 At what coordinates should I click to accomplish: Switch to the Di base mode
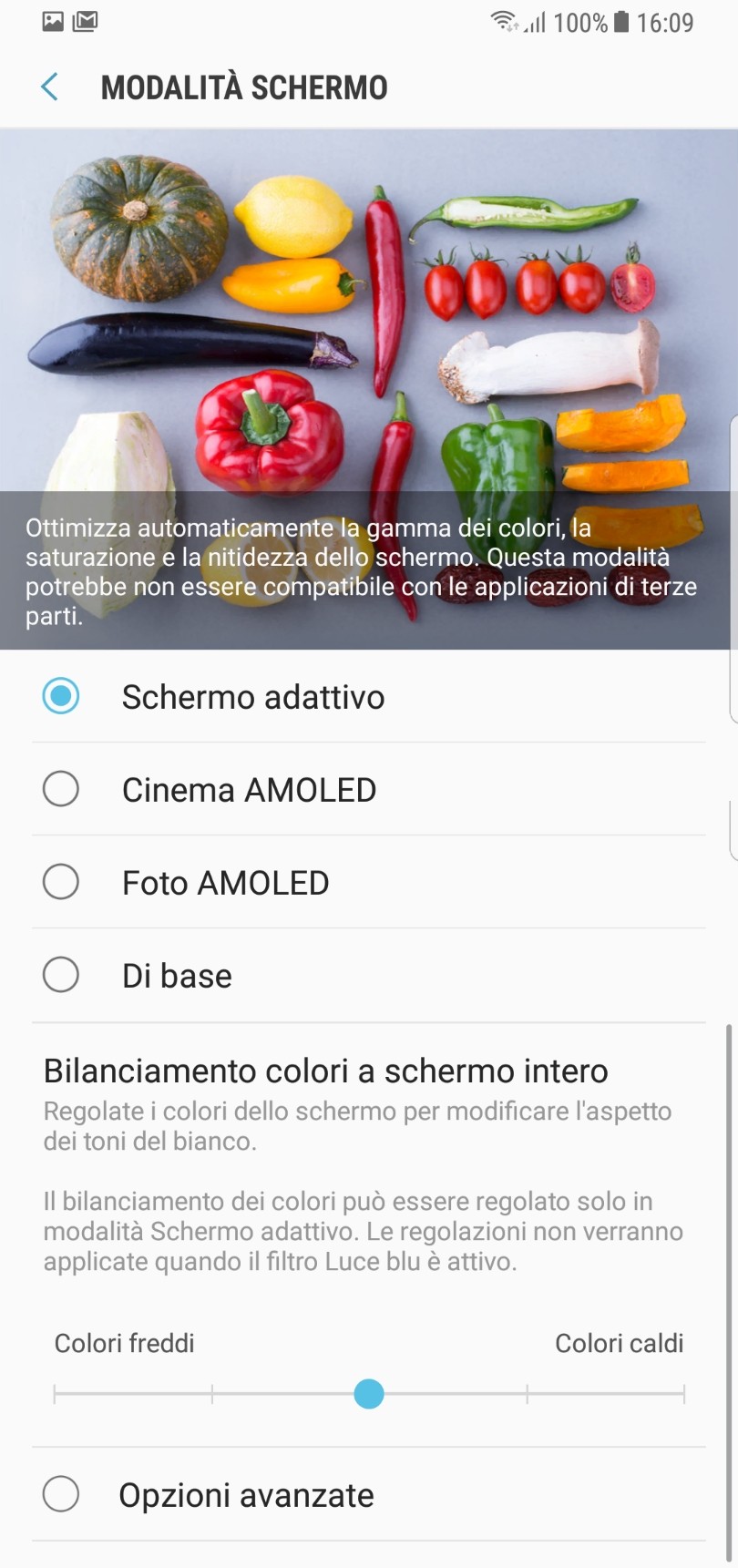(369, 975)
